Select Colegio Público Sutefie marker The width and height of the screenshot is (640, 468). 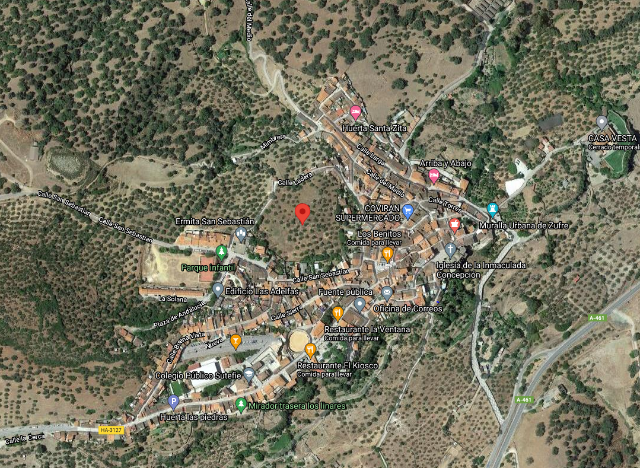249,375
